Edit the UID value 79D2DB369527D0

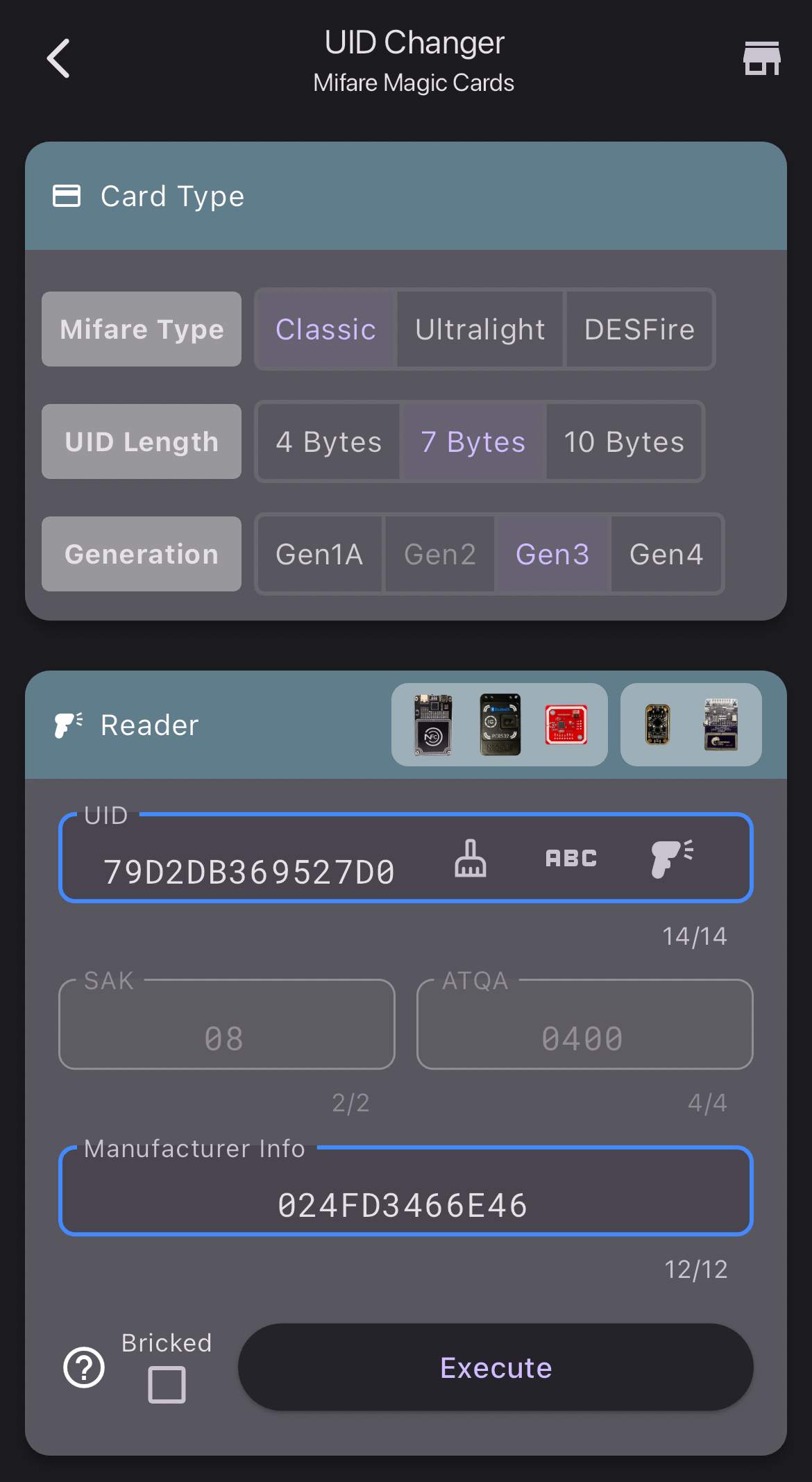pyautogui.click(x=249, y=872)
